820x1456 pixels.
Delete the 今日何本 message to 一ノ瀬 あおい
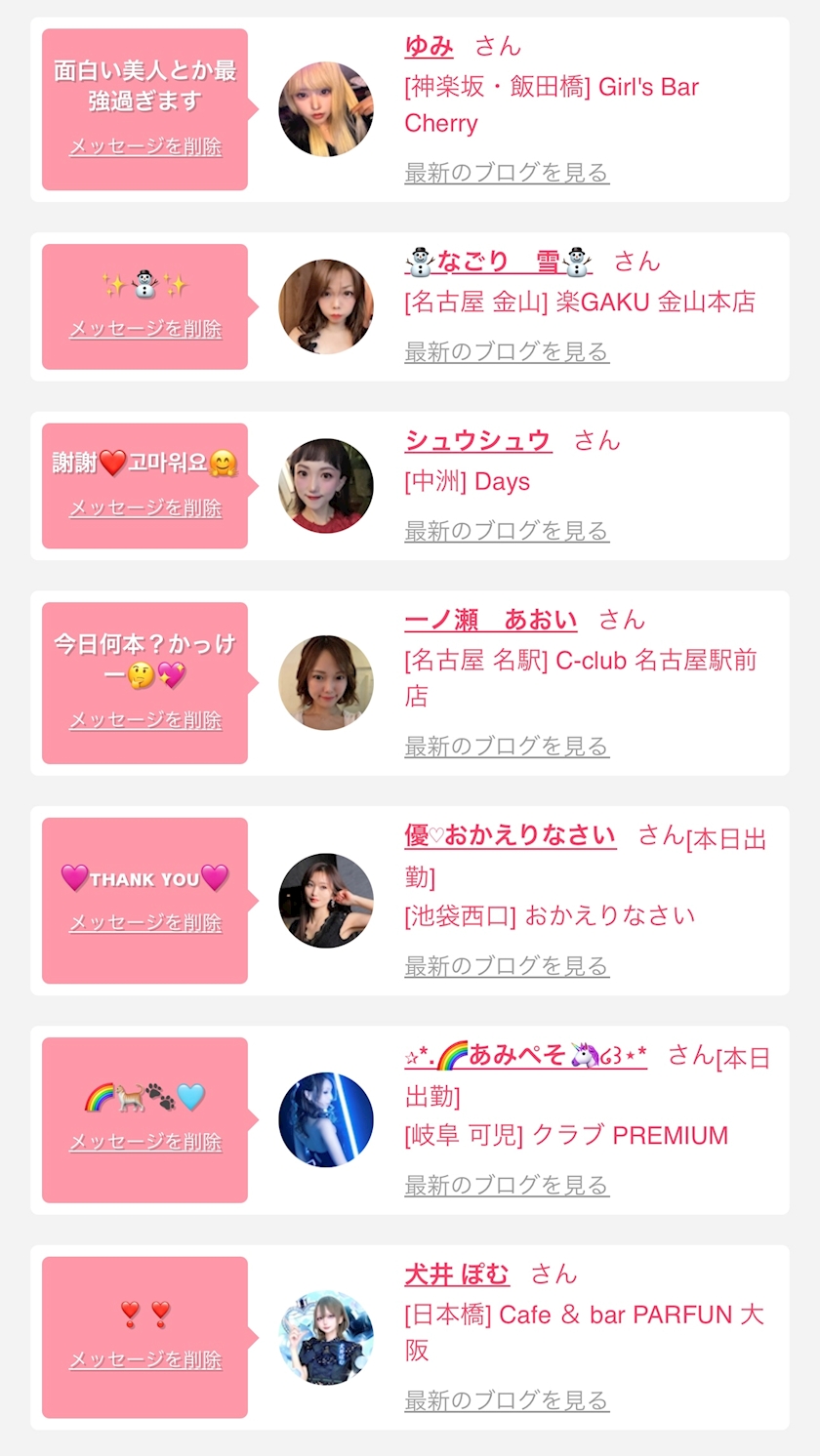pos(145,720)
